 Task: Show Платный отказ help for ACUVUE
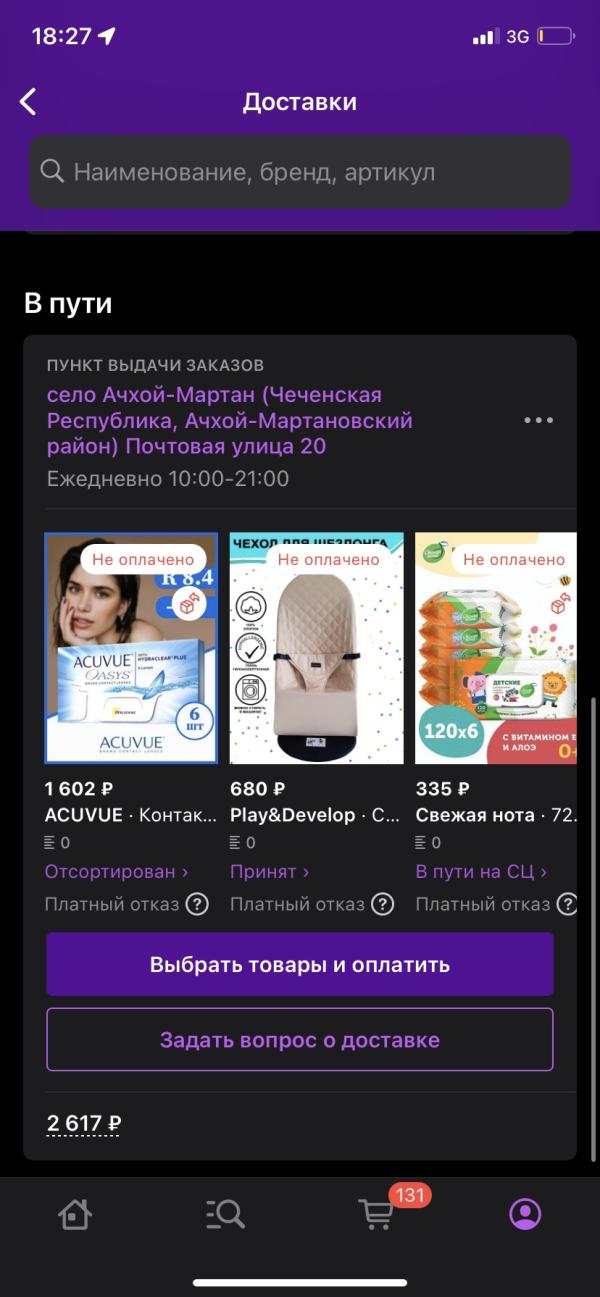coord(198,904)
